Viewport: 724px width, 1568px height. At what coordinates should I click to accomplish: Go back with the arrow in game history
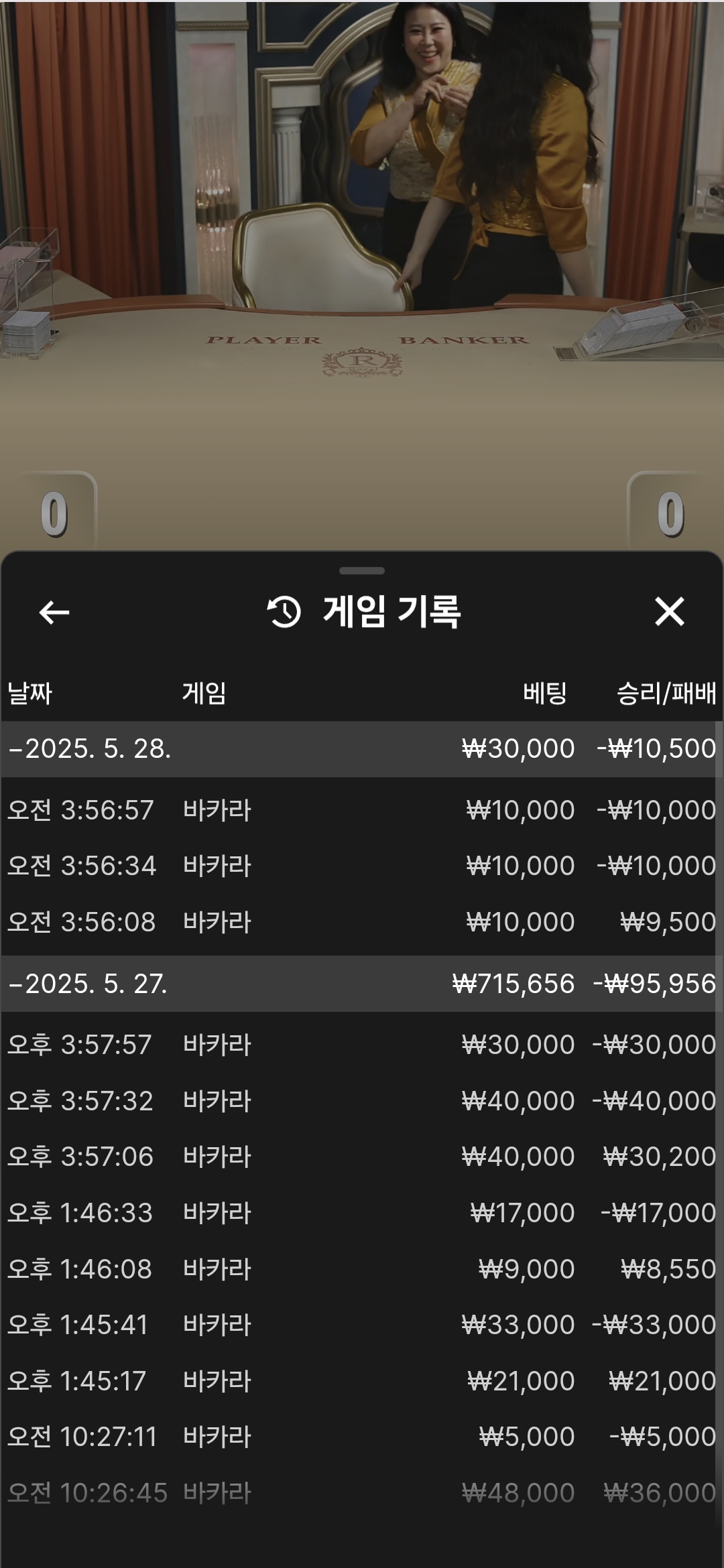click(54, 612)
